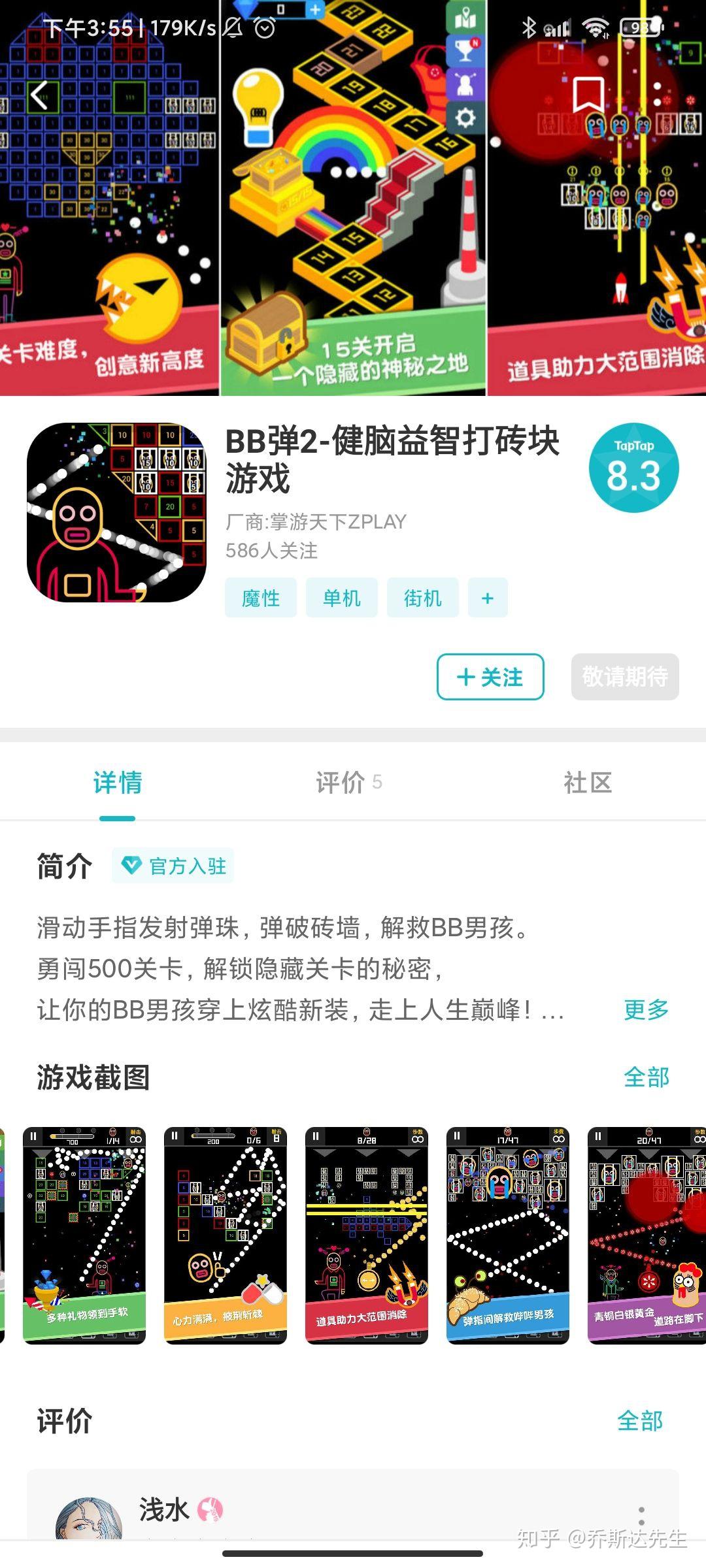Open the options menu on 浅水's review
The height and width of the screenshot is (1568, 706).
pos(641,1516)
